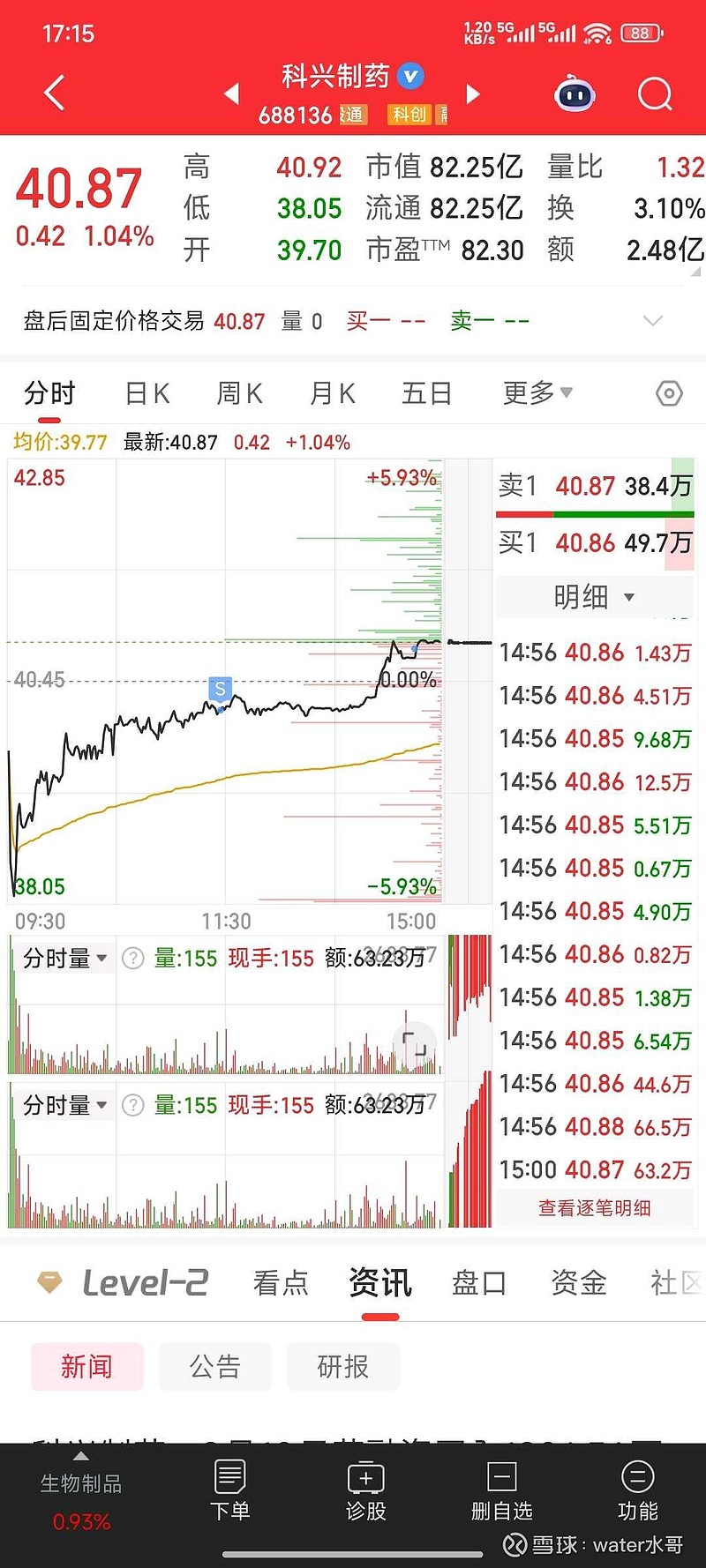Open the robot assistant icon
Screen dimensions: 706x1568
coord(575,93)
